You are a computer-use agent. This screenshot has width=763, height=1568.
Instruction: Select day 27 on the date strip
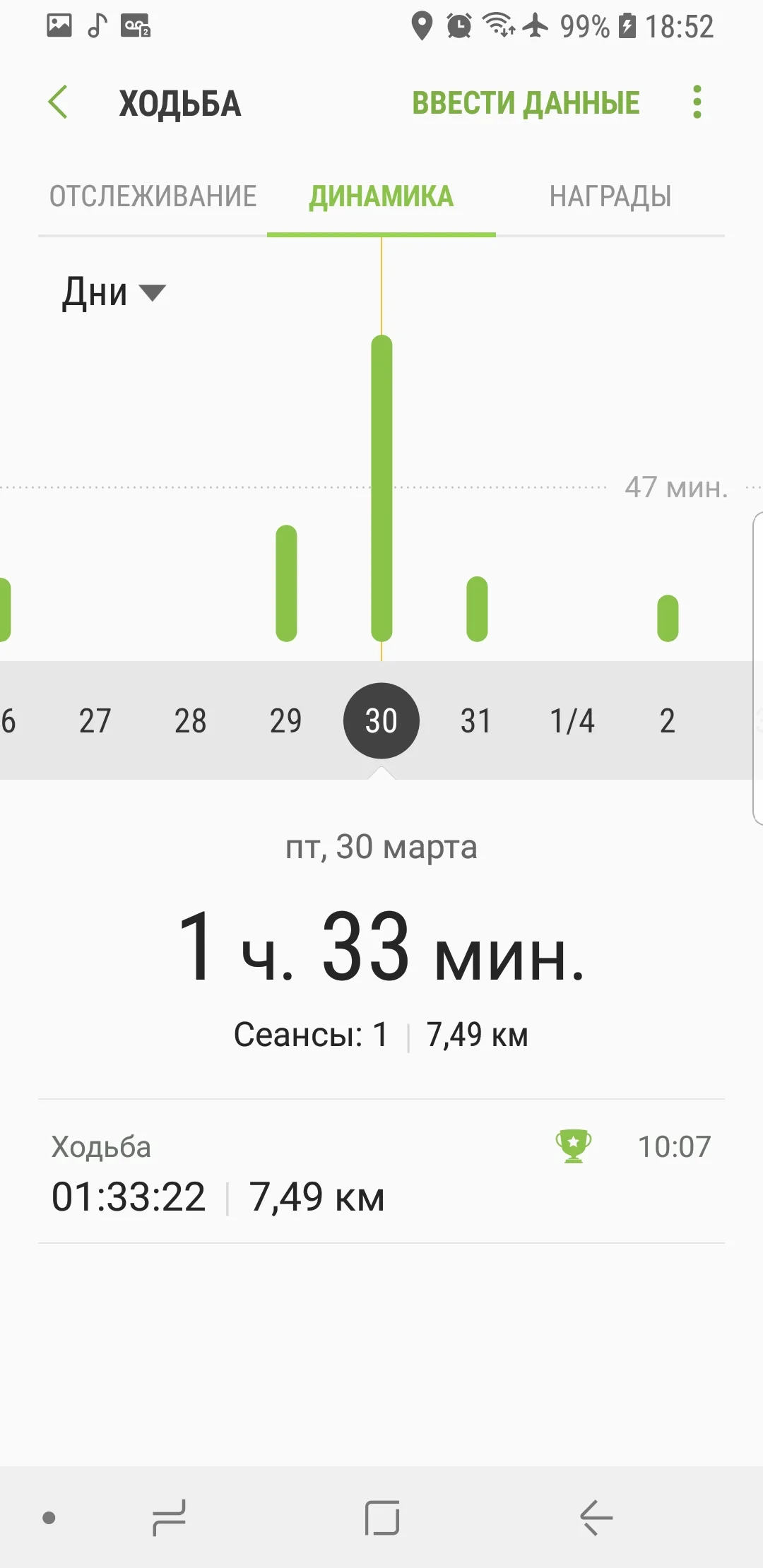coord(95,721)
